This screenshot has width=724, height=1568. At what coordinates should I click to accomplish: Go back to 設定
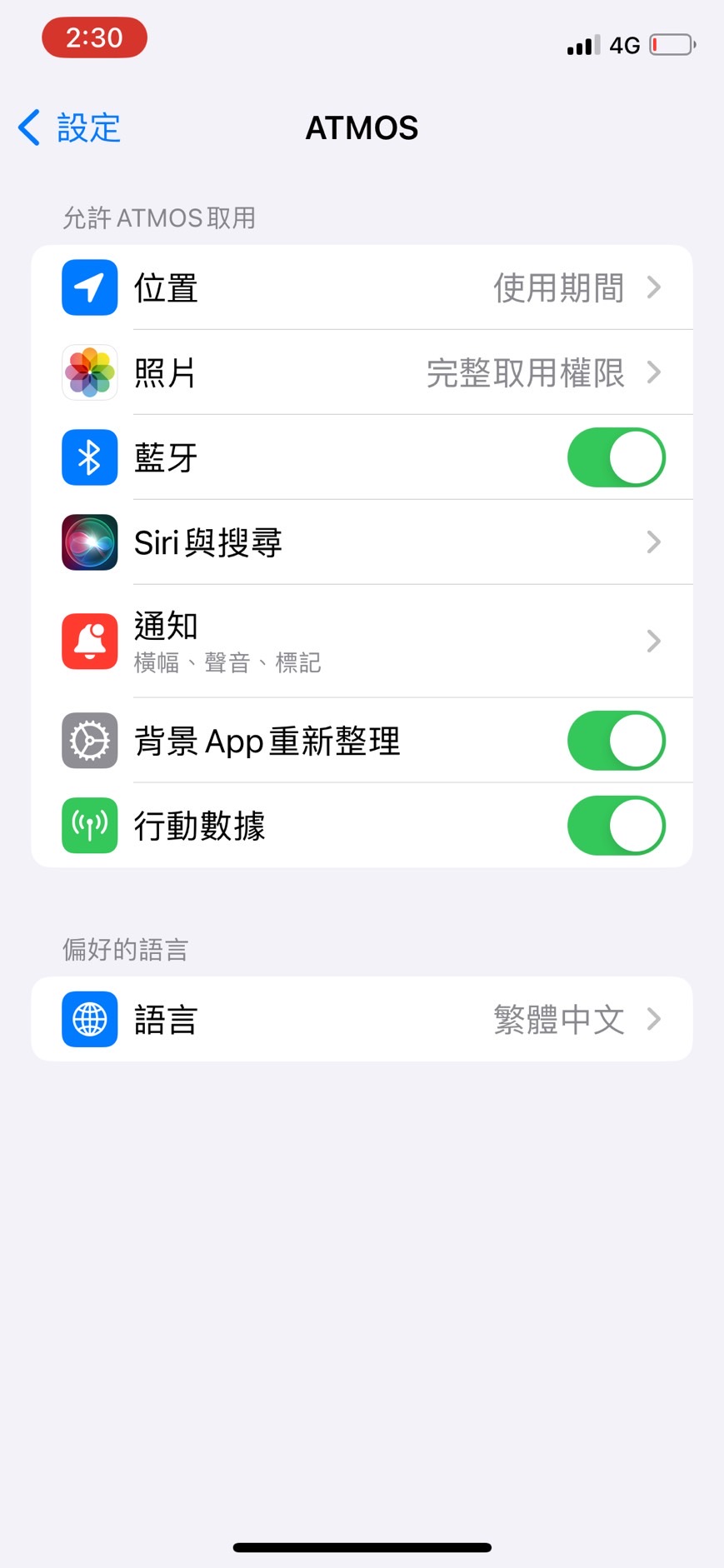[x=70, y=128]
